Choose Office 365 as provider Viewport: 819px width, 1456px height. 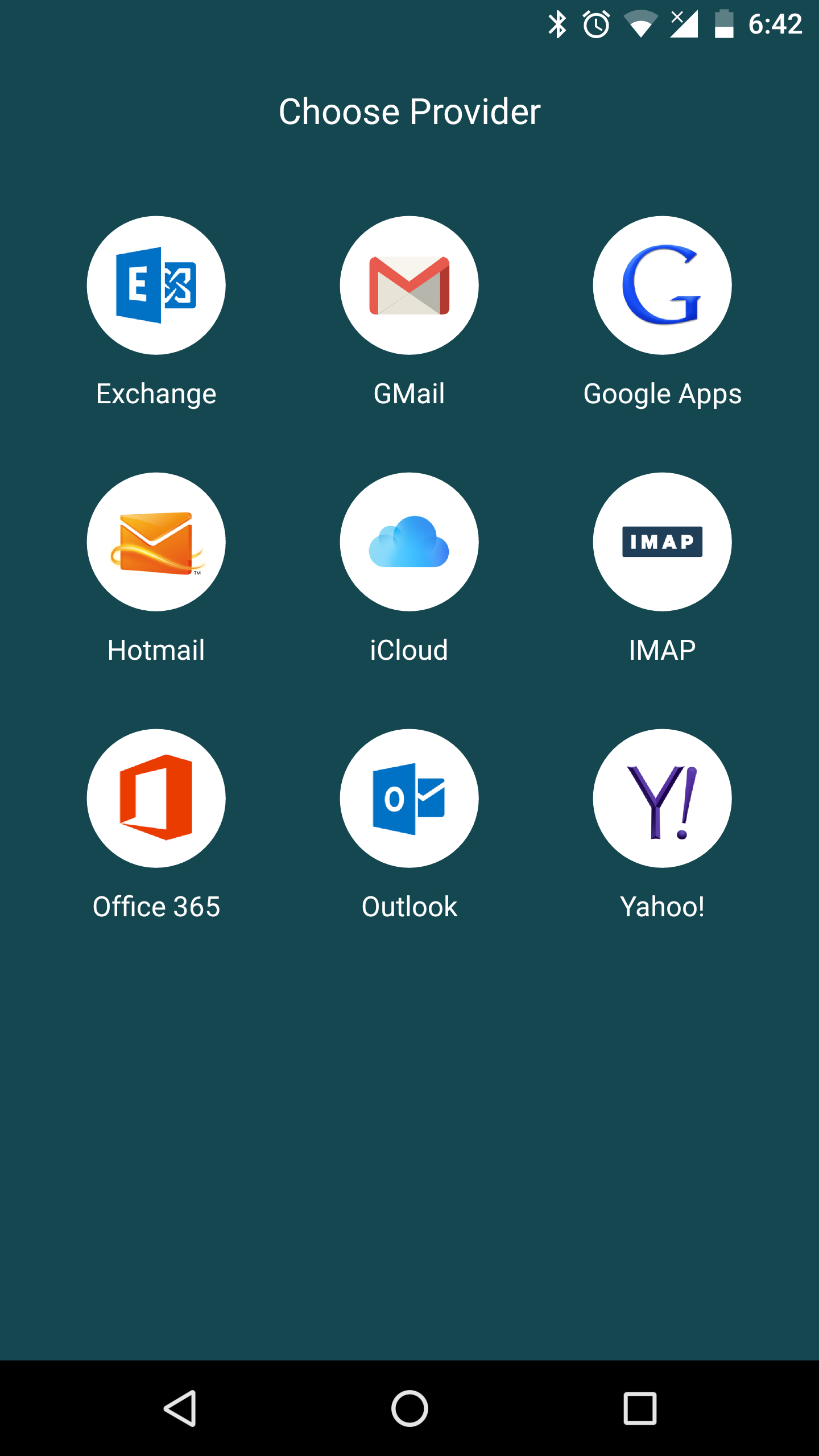pyautogui.click(x=156, y=799)
